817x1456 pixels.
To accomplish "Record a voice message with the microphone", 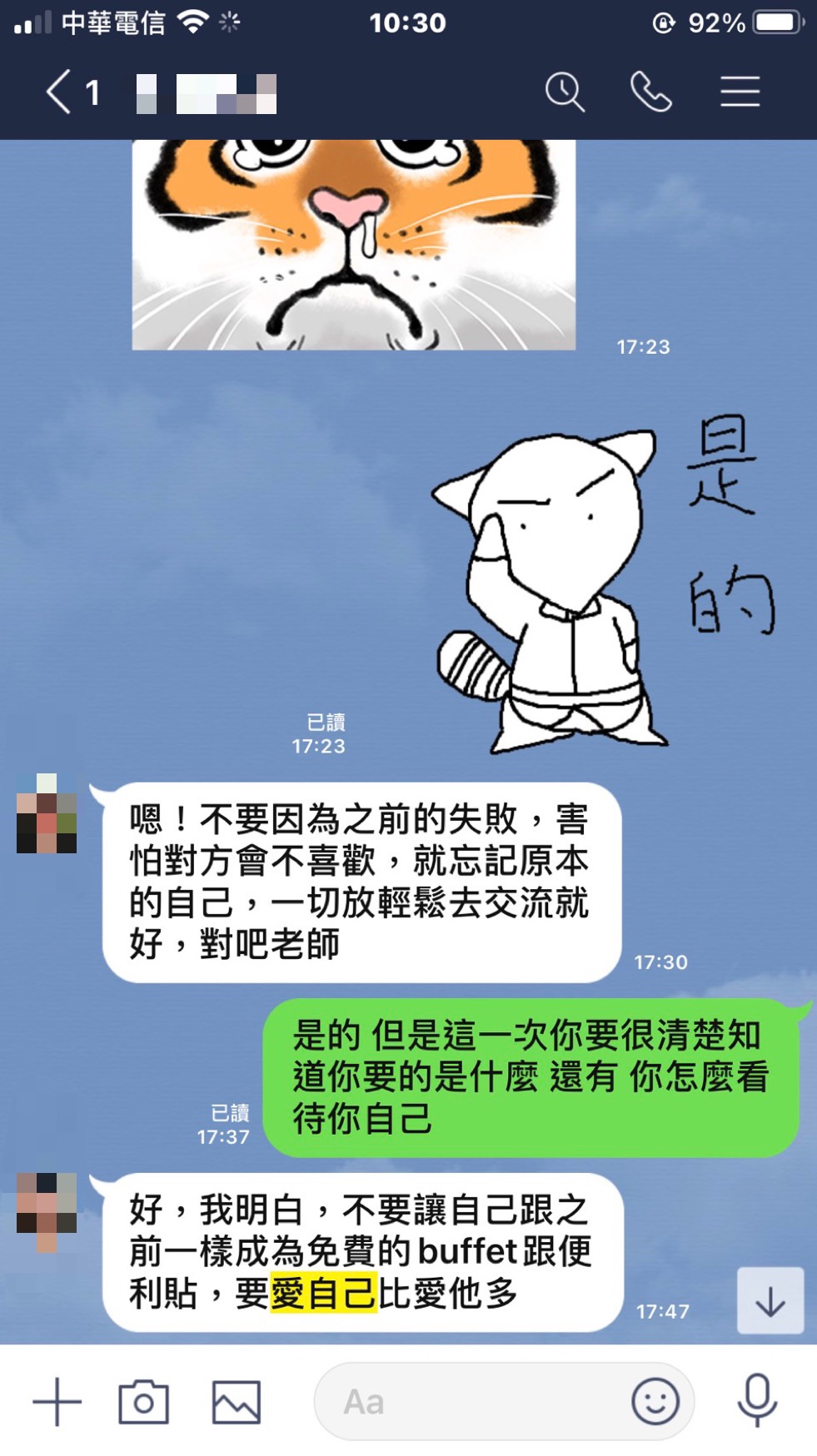I will pyautogui.click(x=757, y=1402).
